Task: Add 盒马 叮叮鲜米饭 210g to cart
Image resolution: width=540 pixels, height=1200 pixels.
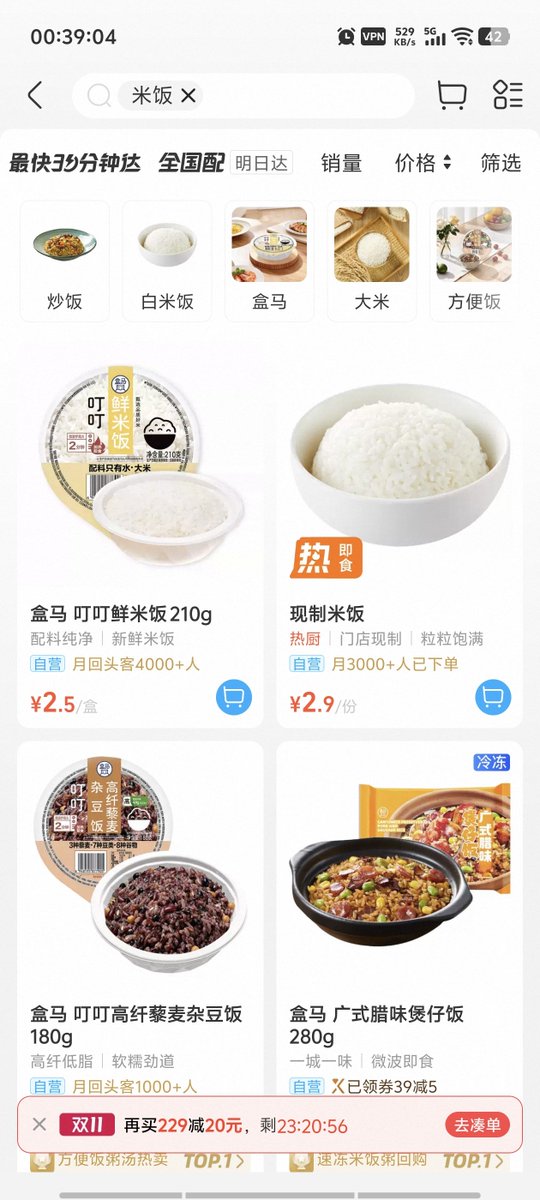Action: point(234,698)
